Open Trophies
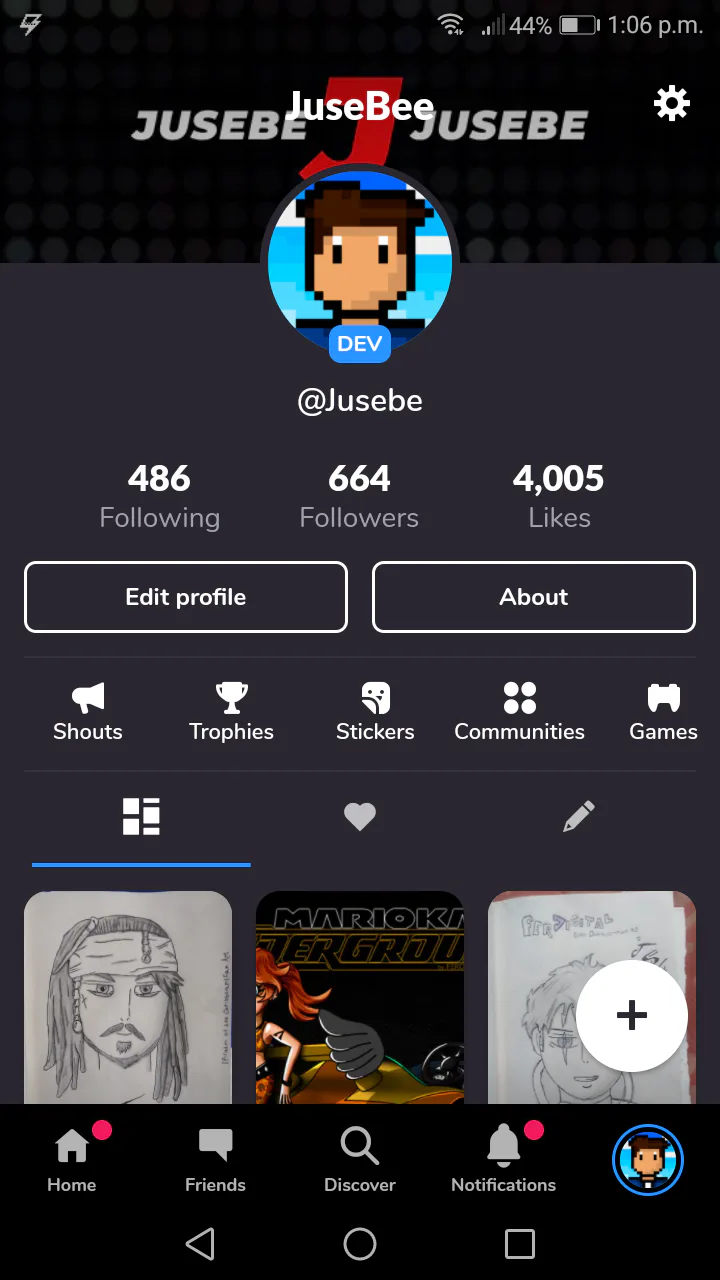Viewport: 720px width, 1280px height. pyautogui.click(x=231, y=712)
